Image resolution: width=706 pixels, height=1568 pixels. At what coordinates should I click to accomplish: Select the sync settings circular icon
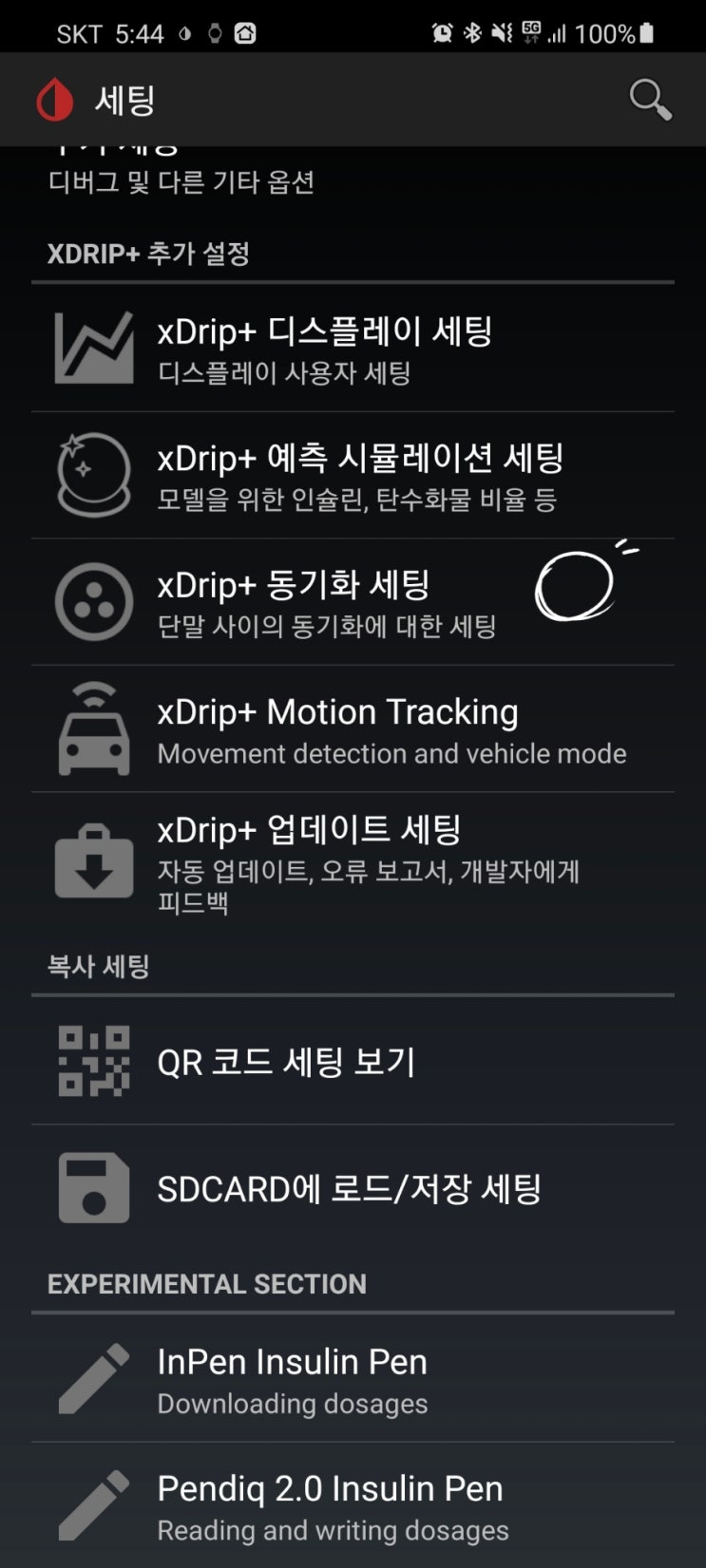(95, 600)
